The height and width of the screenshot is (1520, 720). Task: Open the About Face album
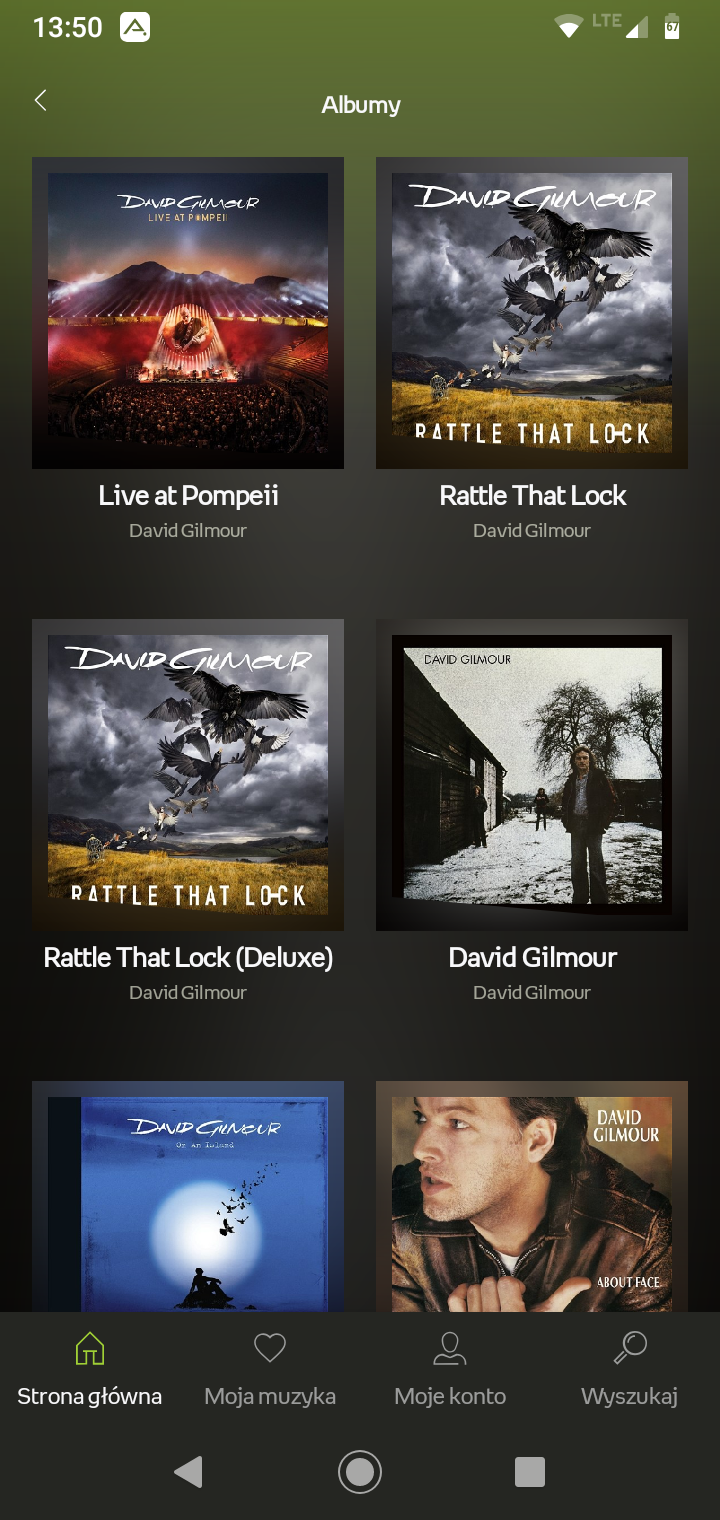(x=532, y=1196)
